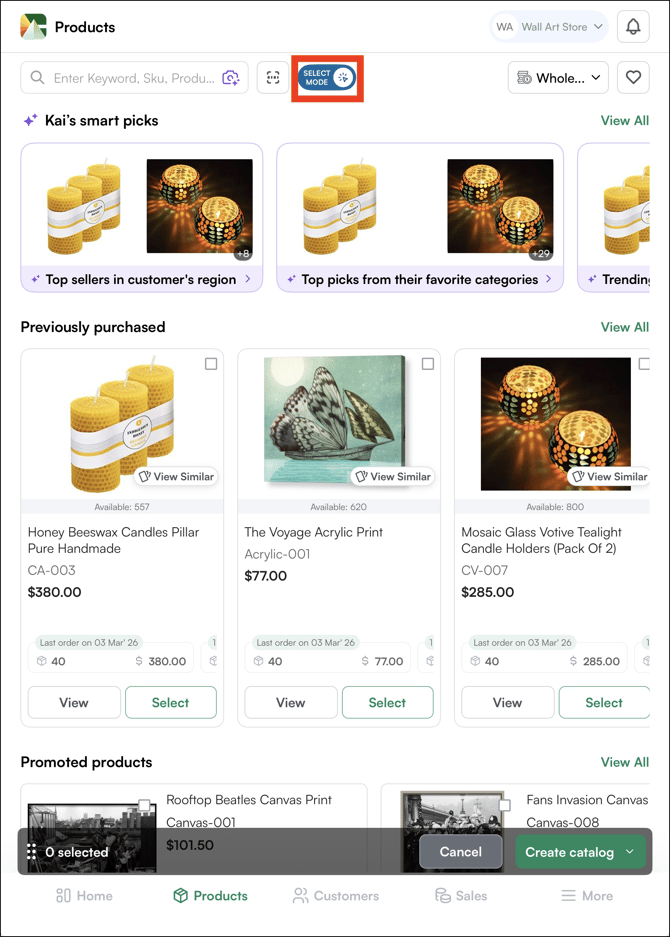The width and height of the screenshot is (670, 937).
Task: View all of Kai's smart picks
Action: (x=624, y=121)
